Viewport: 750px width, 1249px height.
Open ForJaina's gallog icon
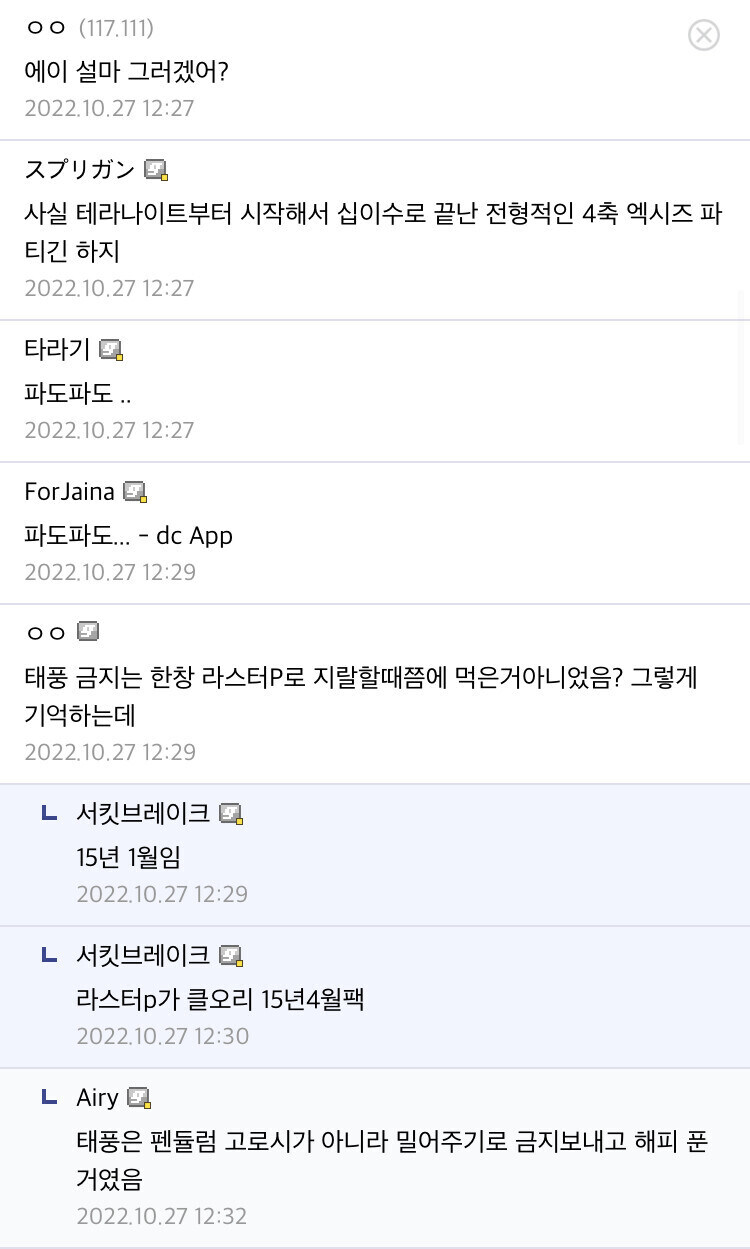click(135, 491)
